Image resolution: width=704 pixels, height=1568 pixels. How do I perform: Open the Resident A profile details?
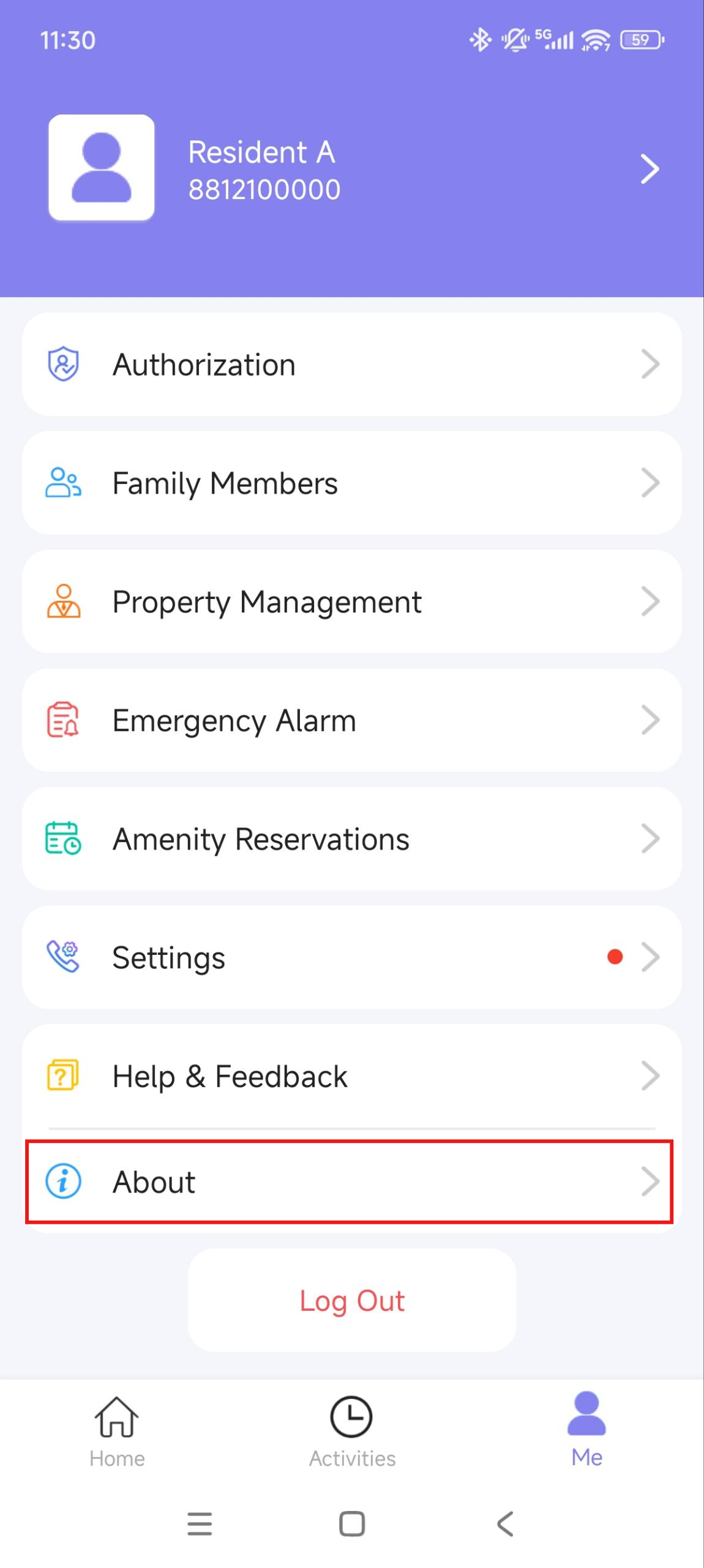352,168
